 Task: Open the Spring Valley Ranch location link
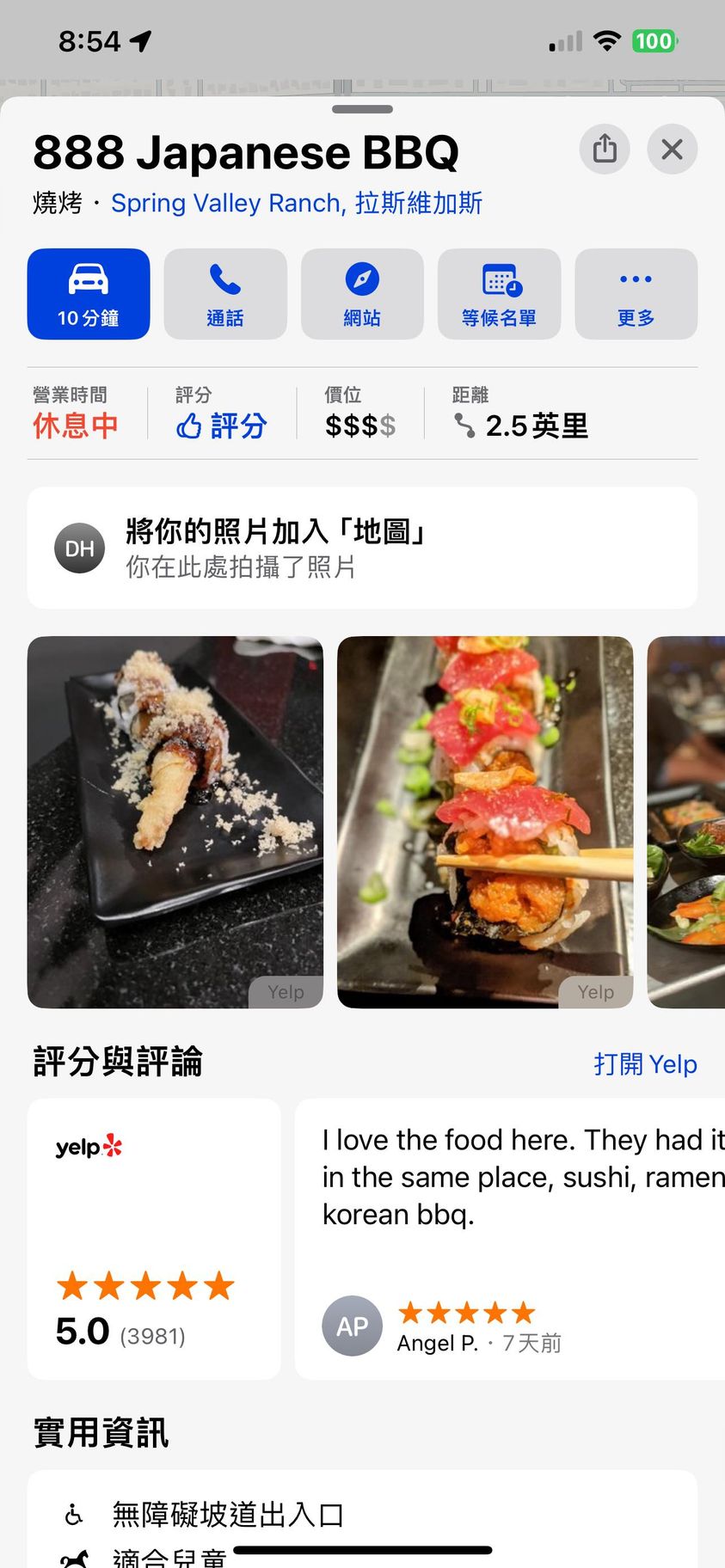297,204
